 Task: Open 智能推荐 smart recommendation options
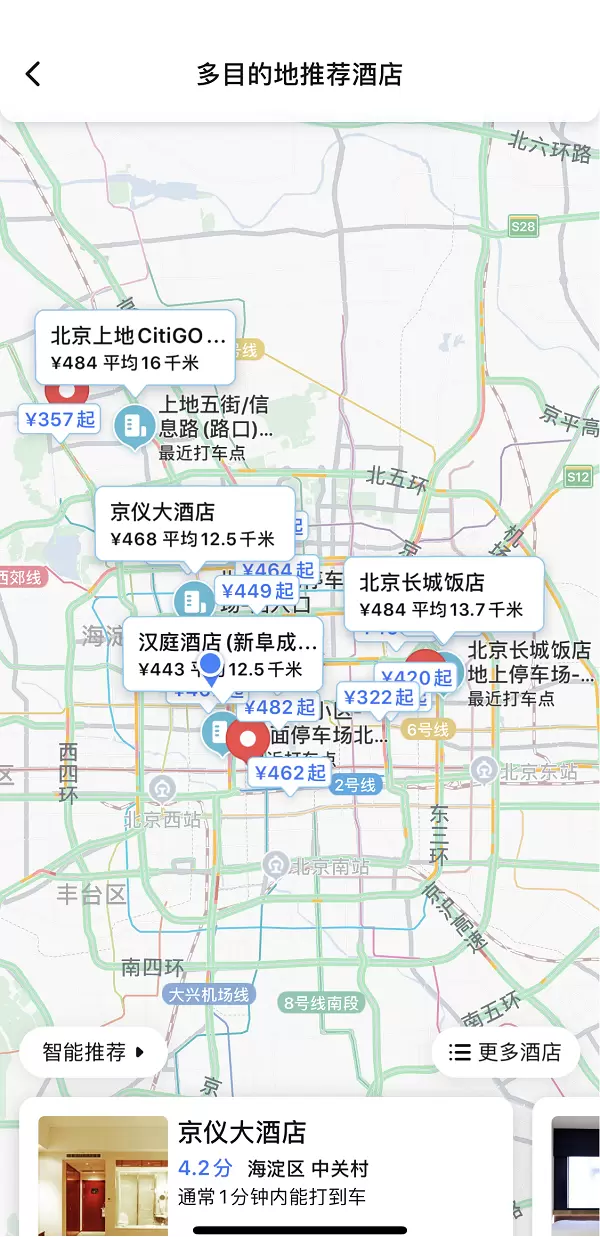(93, 1052)
